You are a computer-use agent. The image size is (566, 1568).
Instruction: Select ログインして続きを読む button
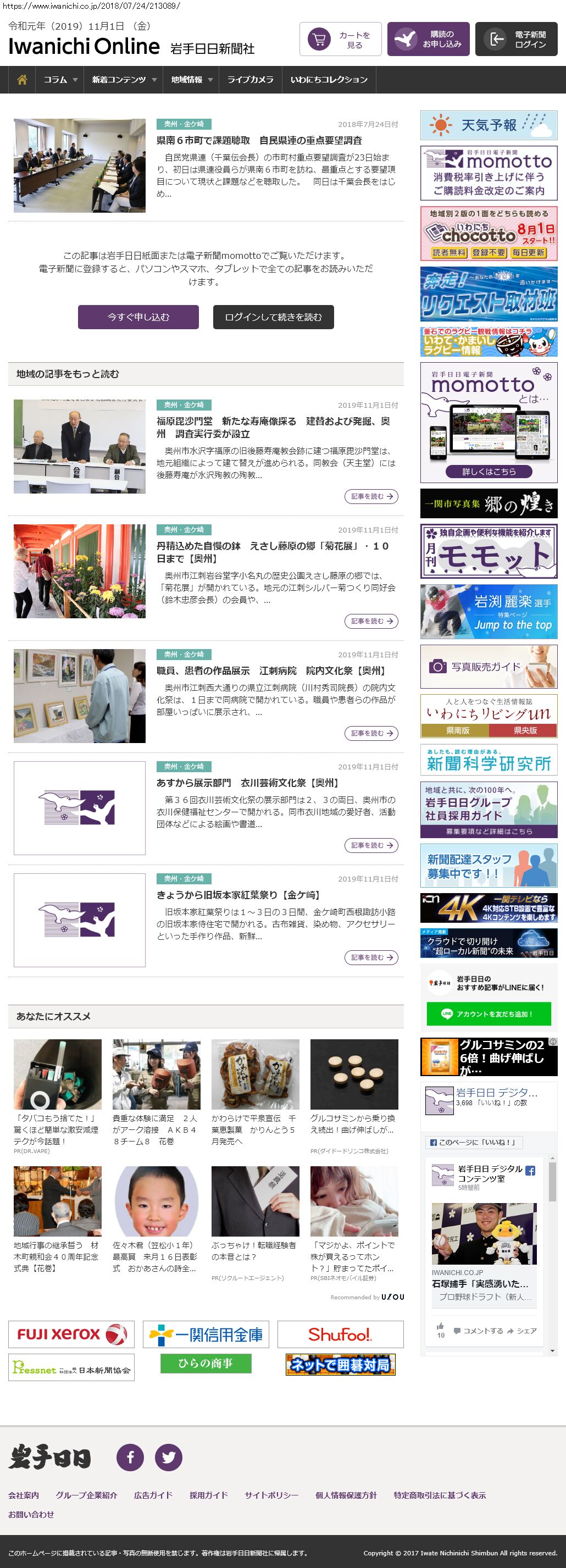(x=273, y=317)
